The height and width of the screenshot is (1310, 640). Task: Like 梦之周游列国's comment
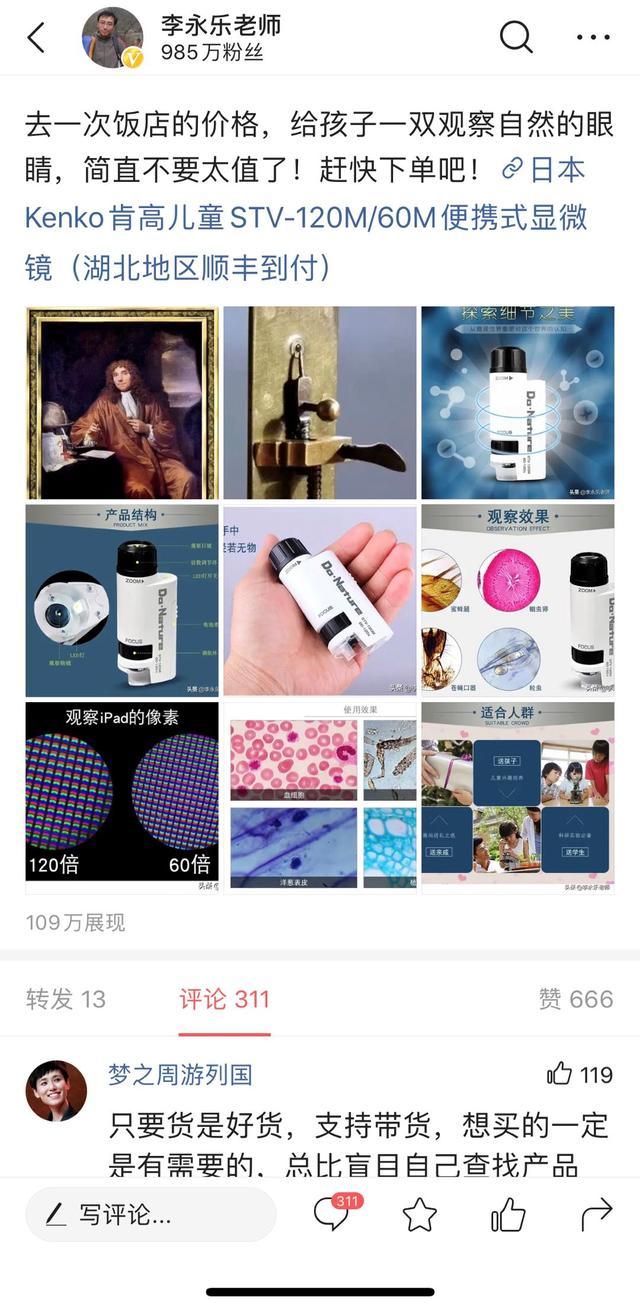pos(560,1074)
